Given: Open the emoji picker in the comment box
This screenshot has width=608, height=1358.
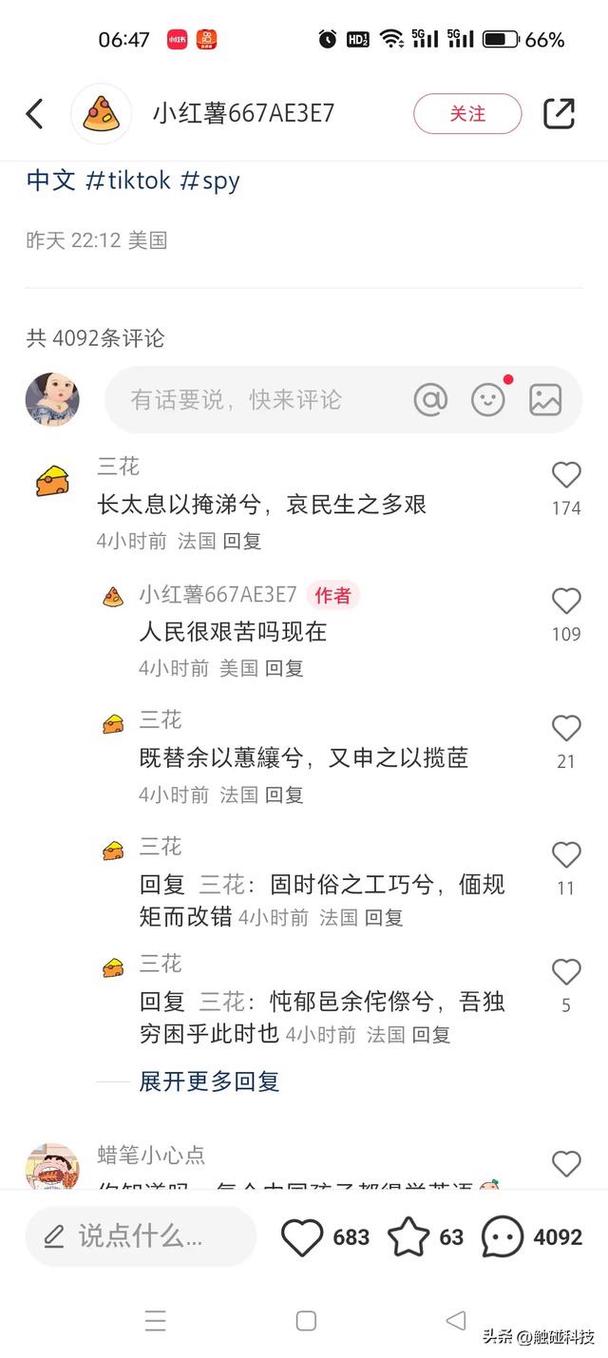Looking at the screenshot, I should [x=488, y=400].
